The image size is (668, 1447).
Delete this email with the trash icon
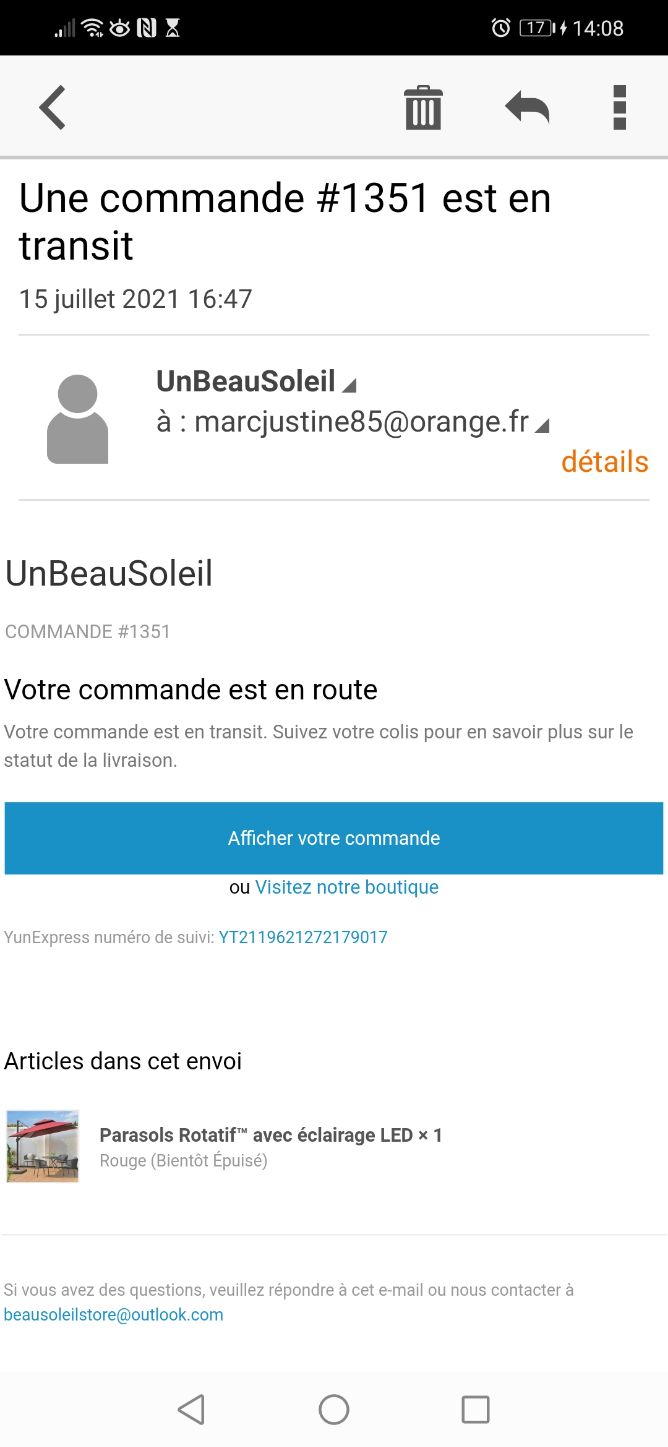423,107
